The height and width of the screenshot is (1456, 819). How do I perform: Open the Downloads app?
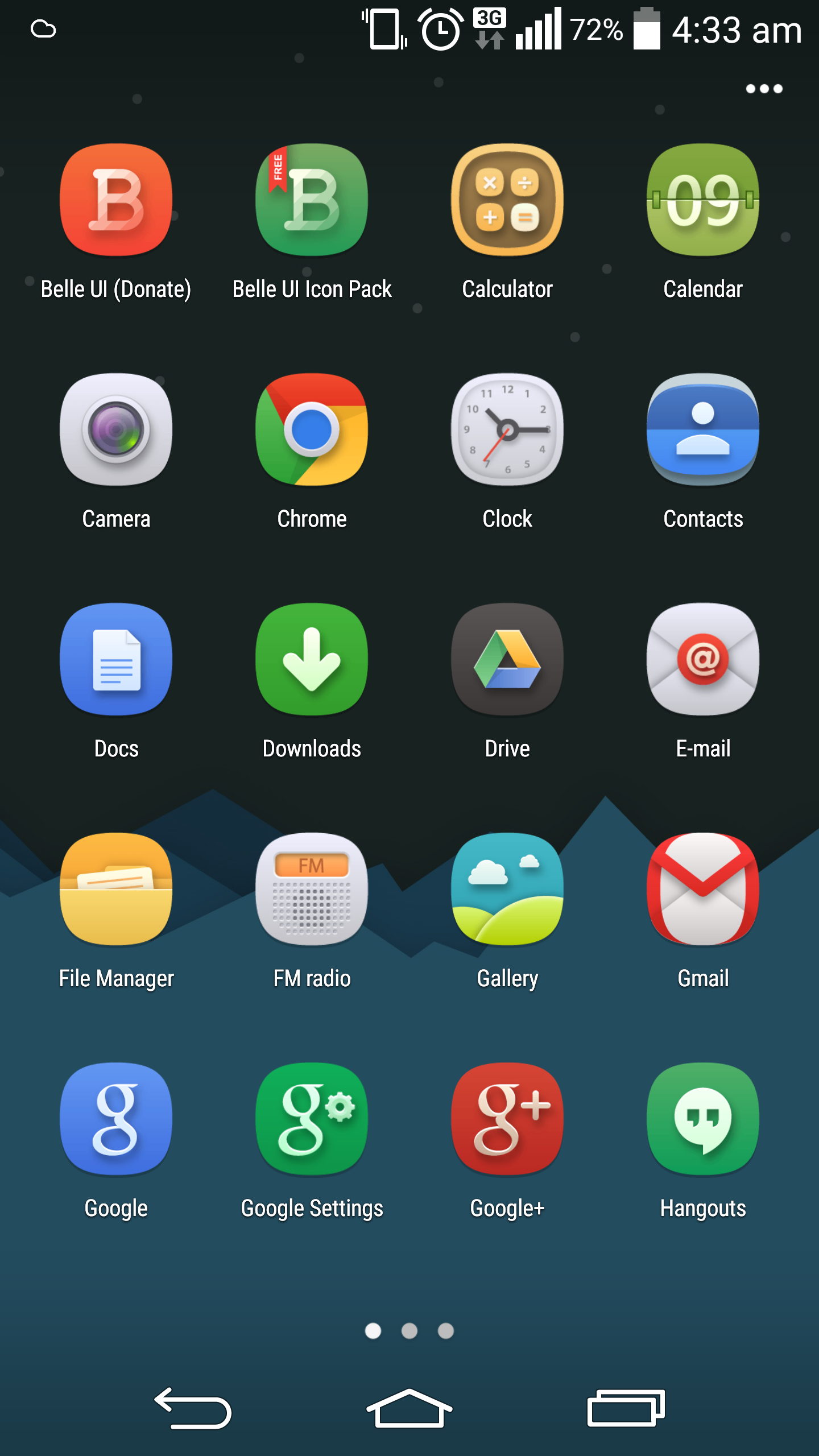coord(312,660)
